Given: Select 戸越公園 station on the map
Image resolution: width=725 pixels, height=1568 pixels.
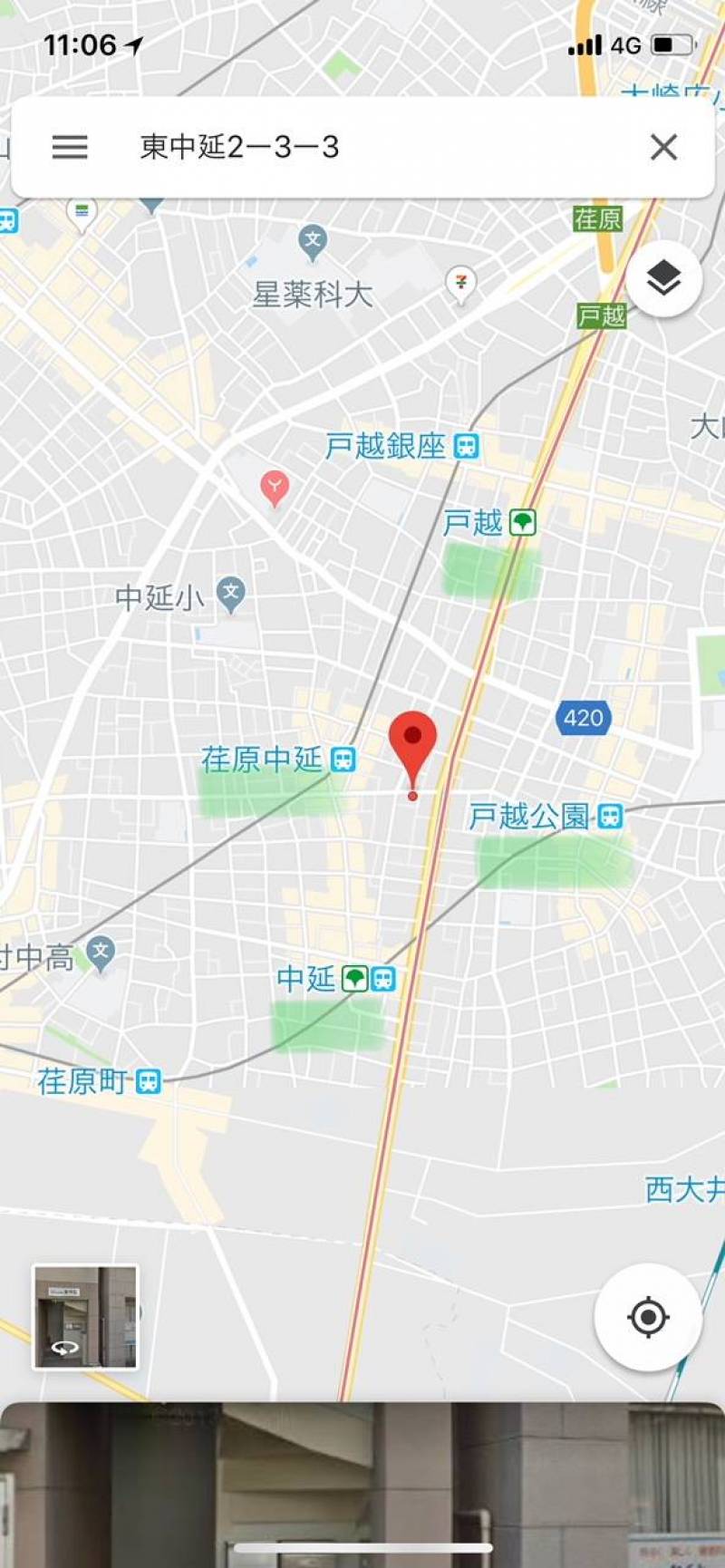Looking at the screenshot, I should coord(611,817).
